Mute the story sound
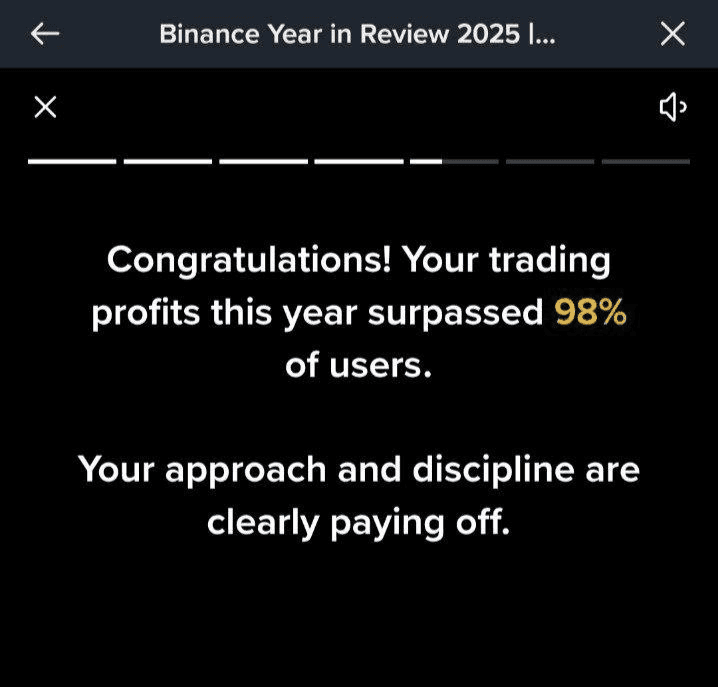The width and height of the screenshot is (718, 687). tap(672, 107)
